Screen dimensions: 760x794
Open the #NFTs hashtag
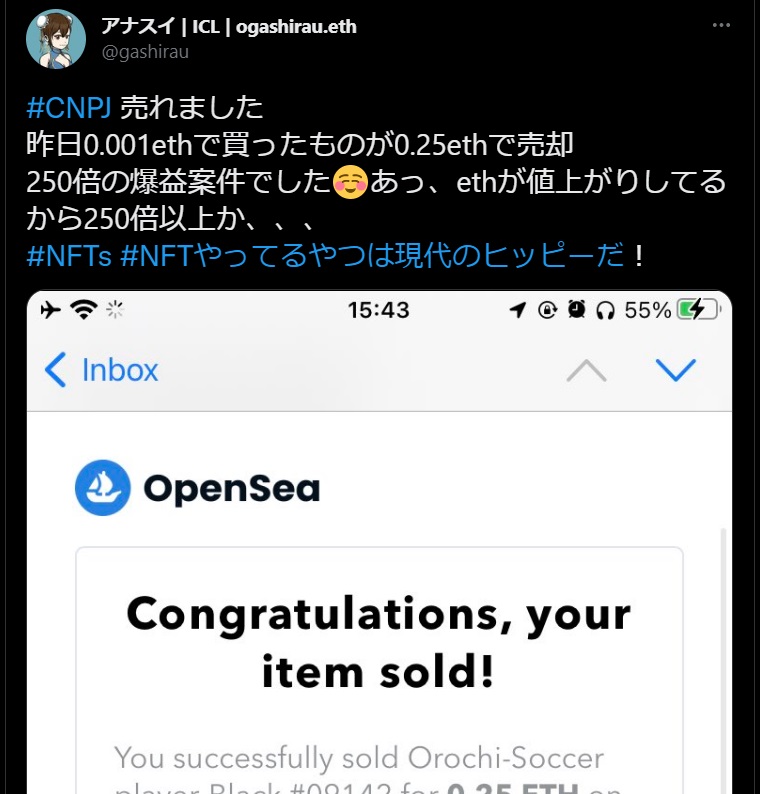(68, 257)
